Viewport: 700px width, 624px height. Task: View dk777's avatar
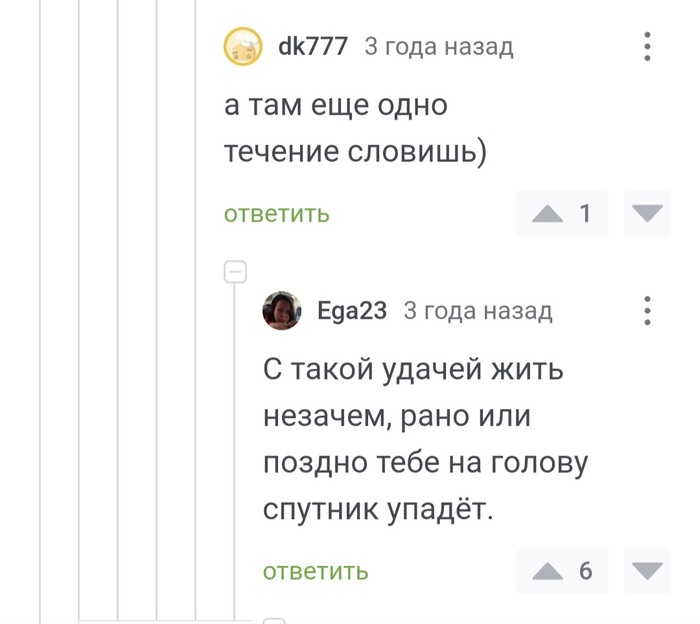coord(243,47)
